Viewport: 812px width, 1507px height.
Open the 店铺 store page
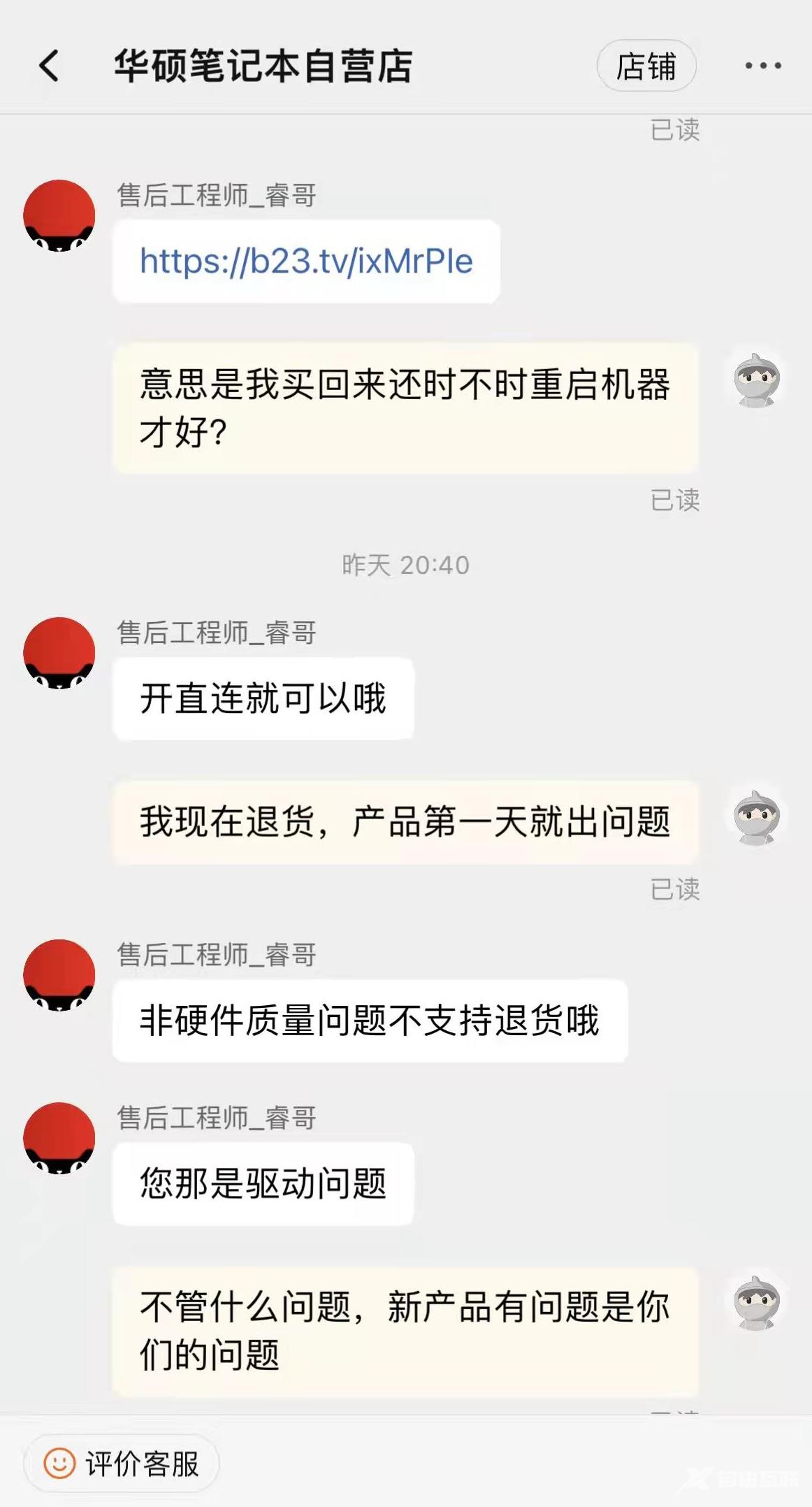(646, 66)
